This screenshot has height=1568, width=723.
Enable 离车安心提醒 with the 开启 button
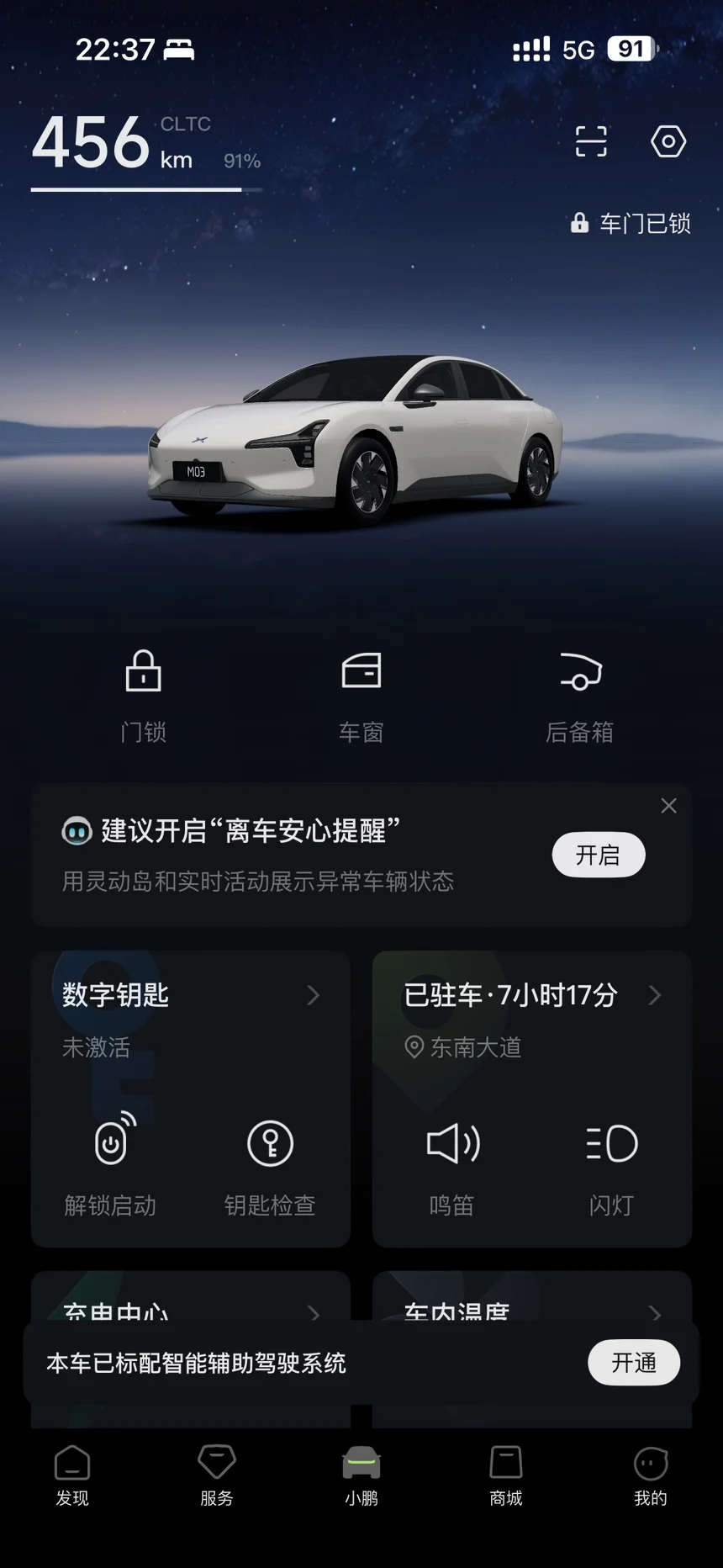[598, 855]
